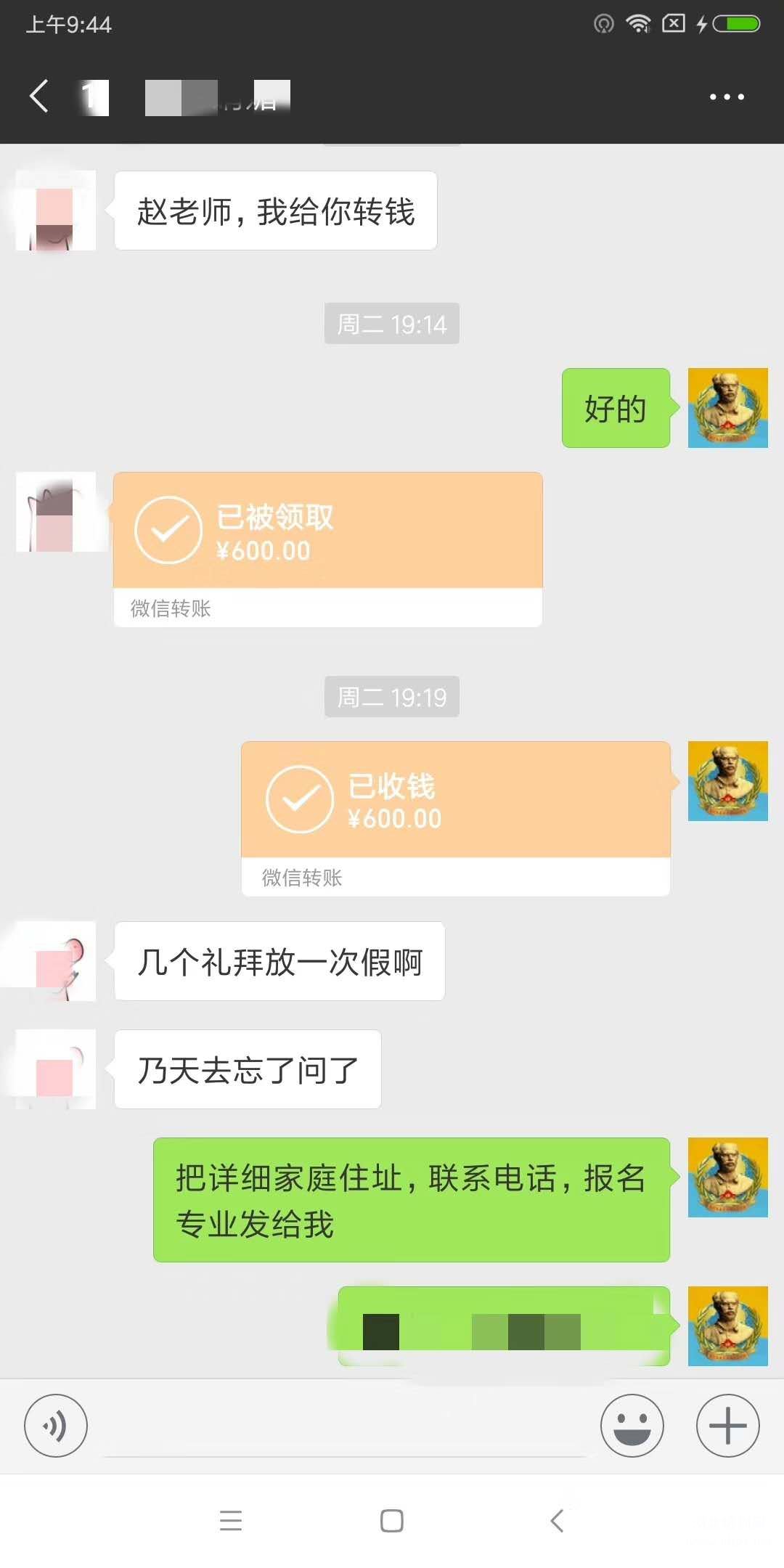Tap the 周二 19:14 timestamp
This screenshot has width=784, height=1568.
point(391,324)
